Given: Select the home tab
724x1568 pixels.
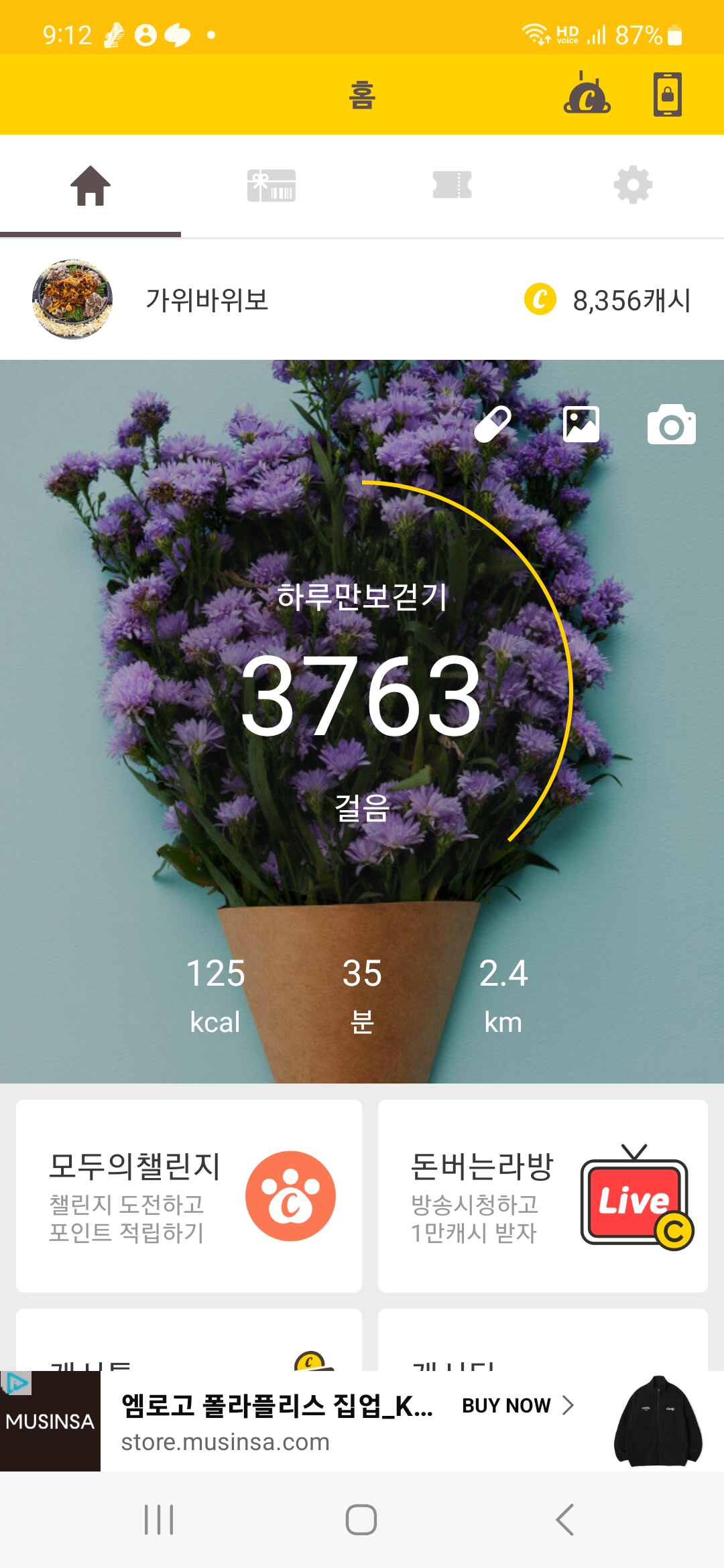Looking at the screenshot, I should pos(90,186).
